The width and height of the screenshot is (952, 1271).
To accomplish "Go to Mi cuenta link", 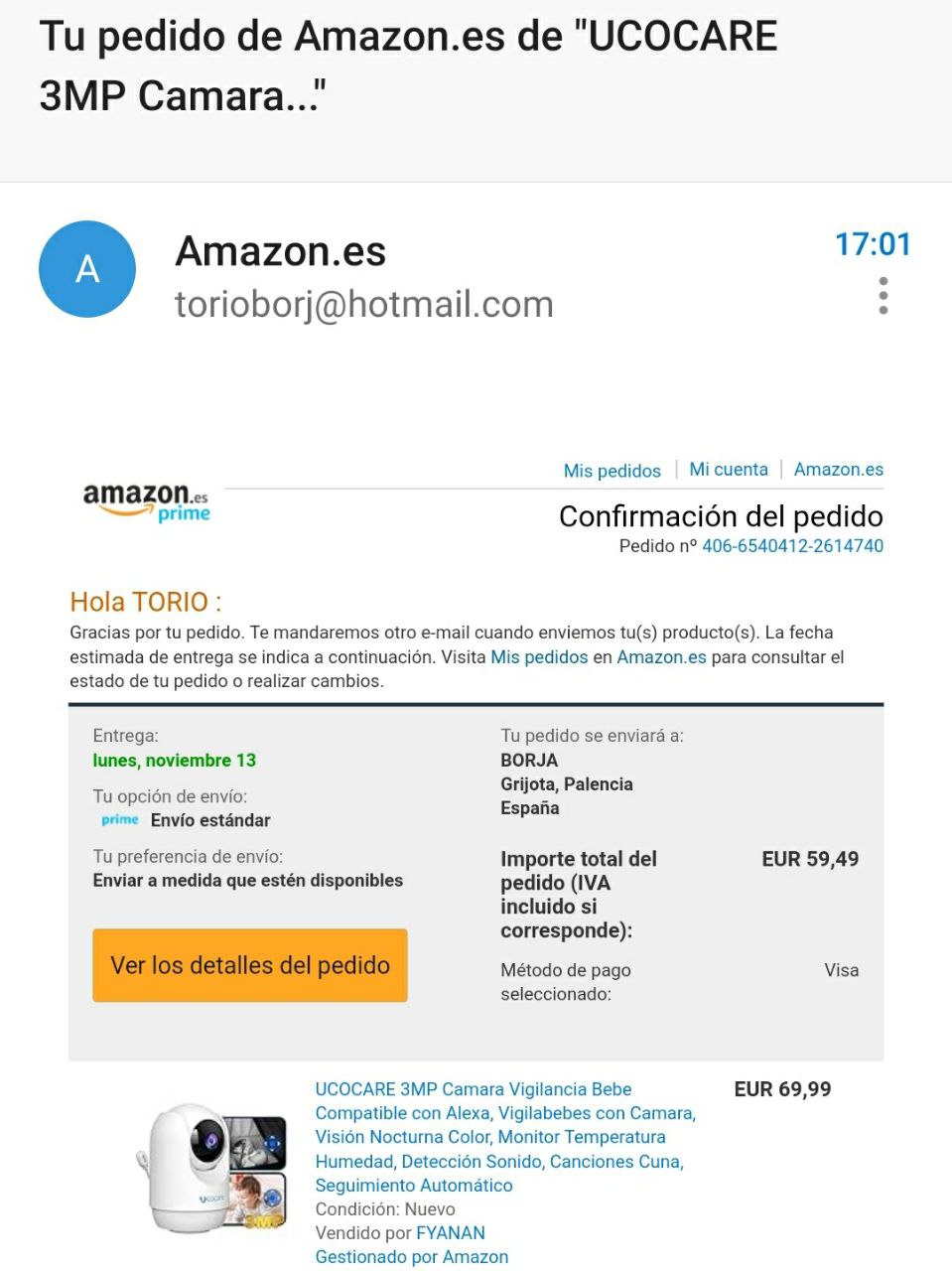I will coord(729,470).
